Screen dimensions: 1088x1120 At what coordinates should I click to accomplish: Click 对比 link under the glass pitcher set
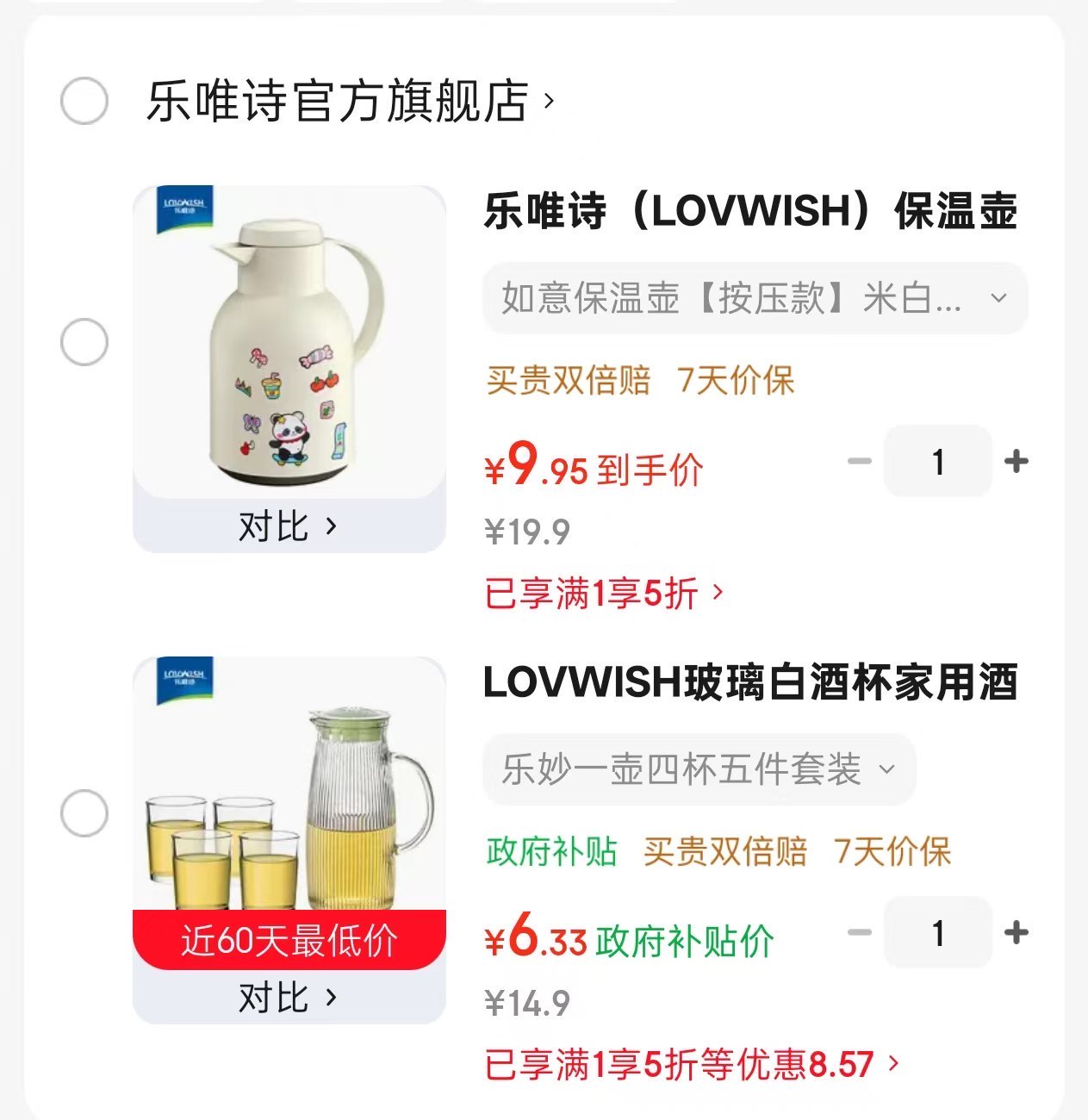[290, 998]
